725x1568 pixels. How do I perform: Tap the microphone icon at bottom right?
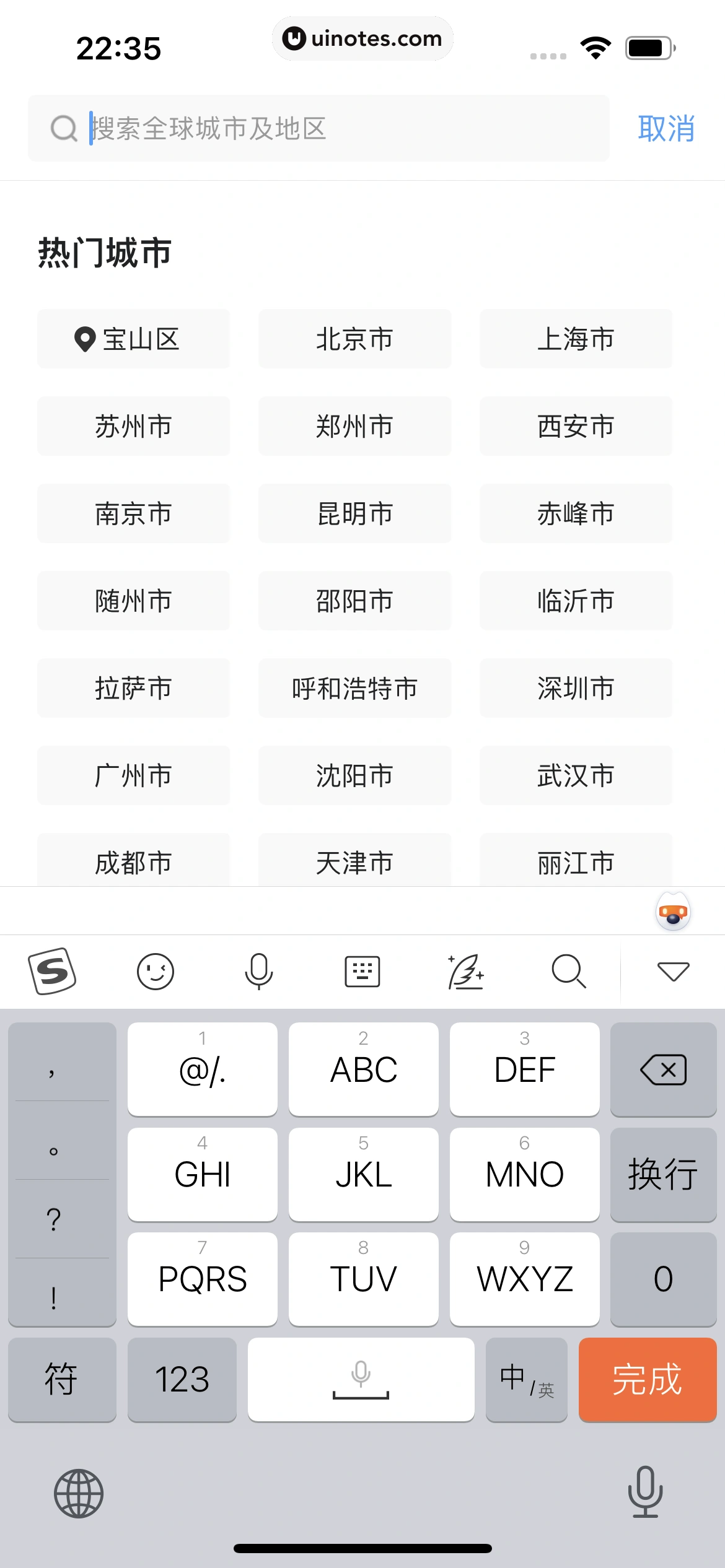coord(644,1492)
